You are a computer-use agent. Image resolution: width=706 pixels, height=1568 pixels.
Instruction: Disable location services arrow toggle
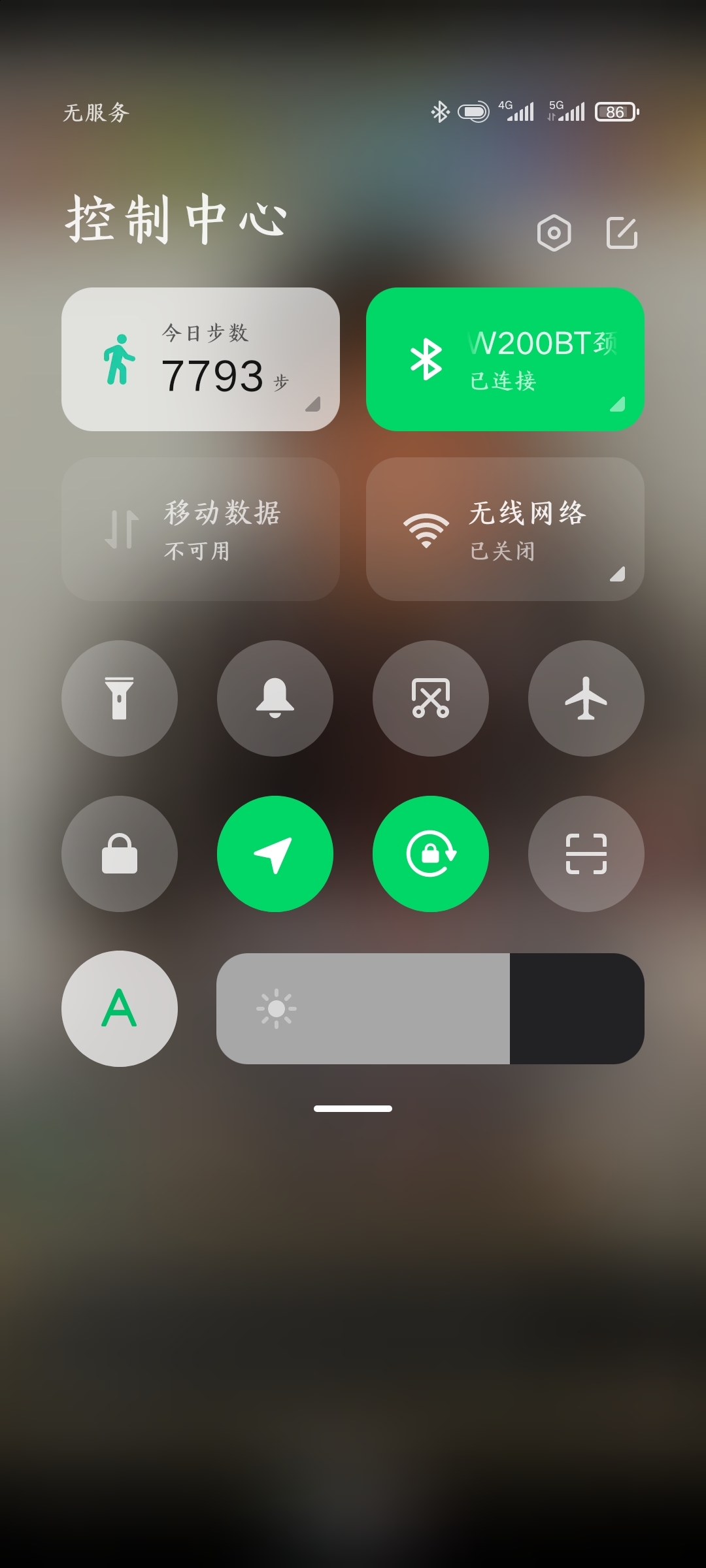(275, 854)
